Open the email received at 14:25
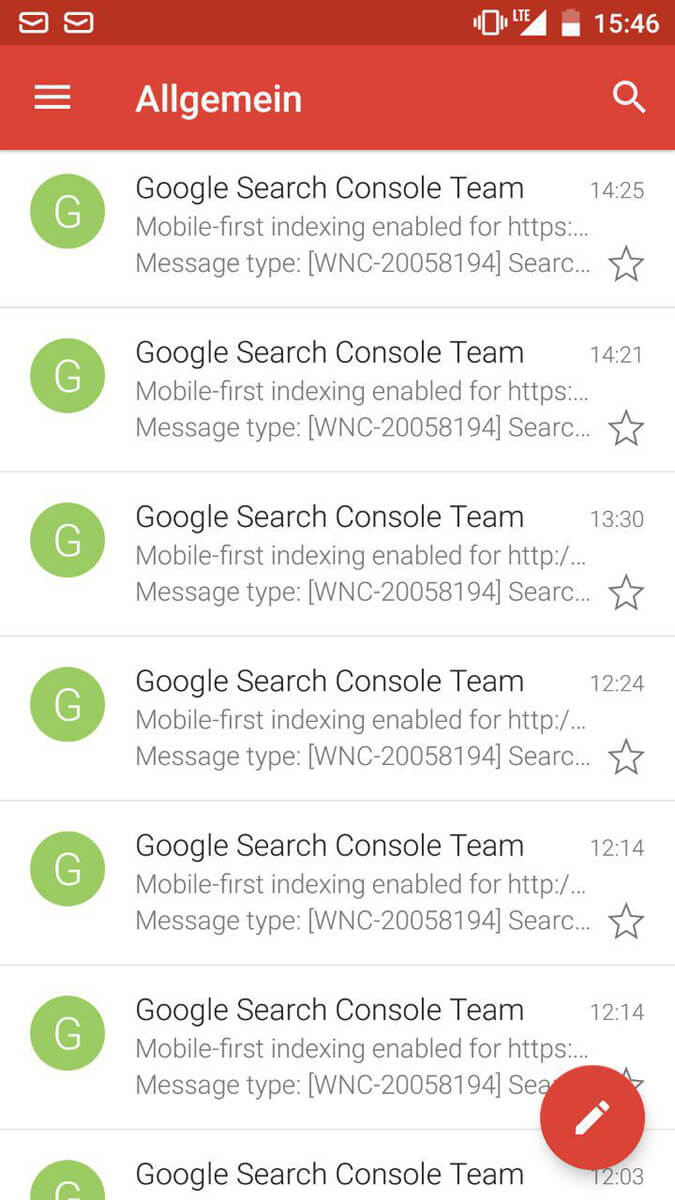 point(360,226)
